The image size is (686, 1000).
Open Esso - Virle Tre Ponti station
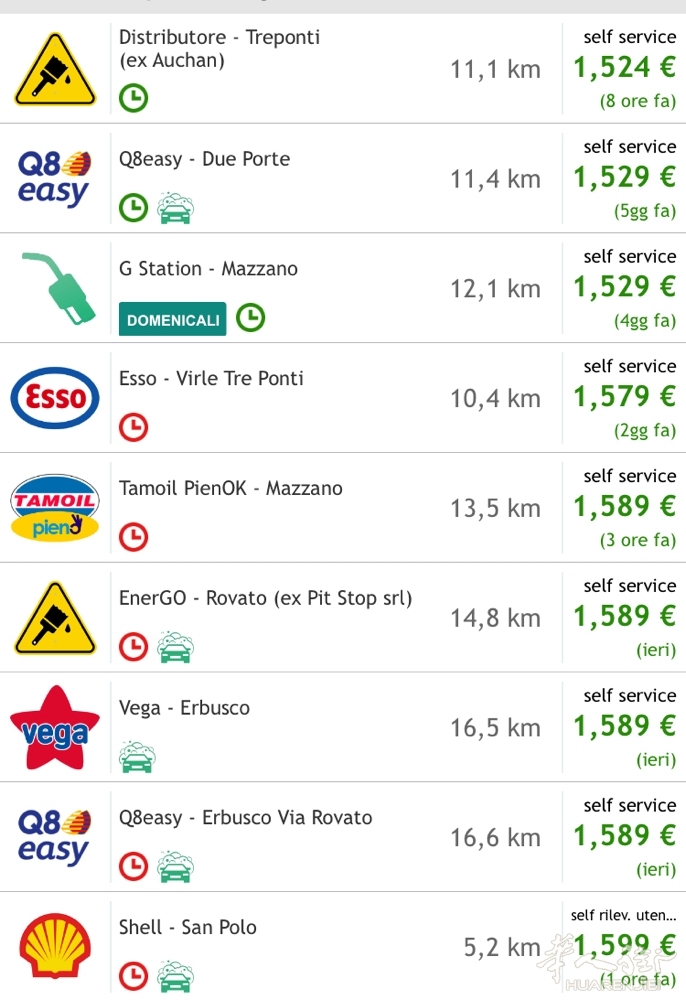tap(212, 379)
